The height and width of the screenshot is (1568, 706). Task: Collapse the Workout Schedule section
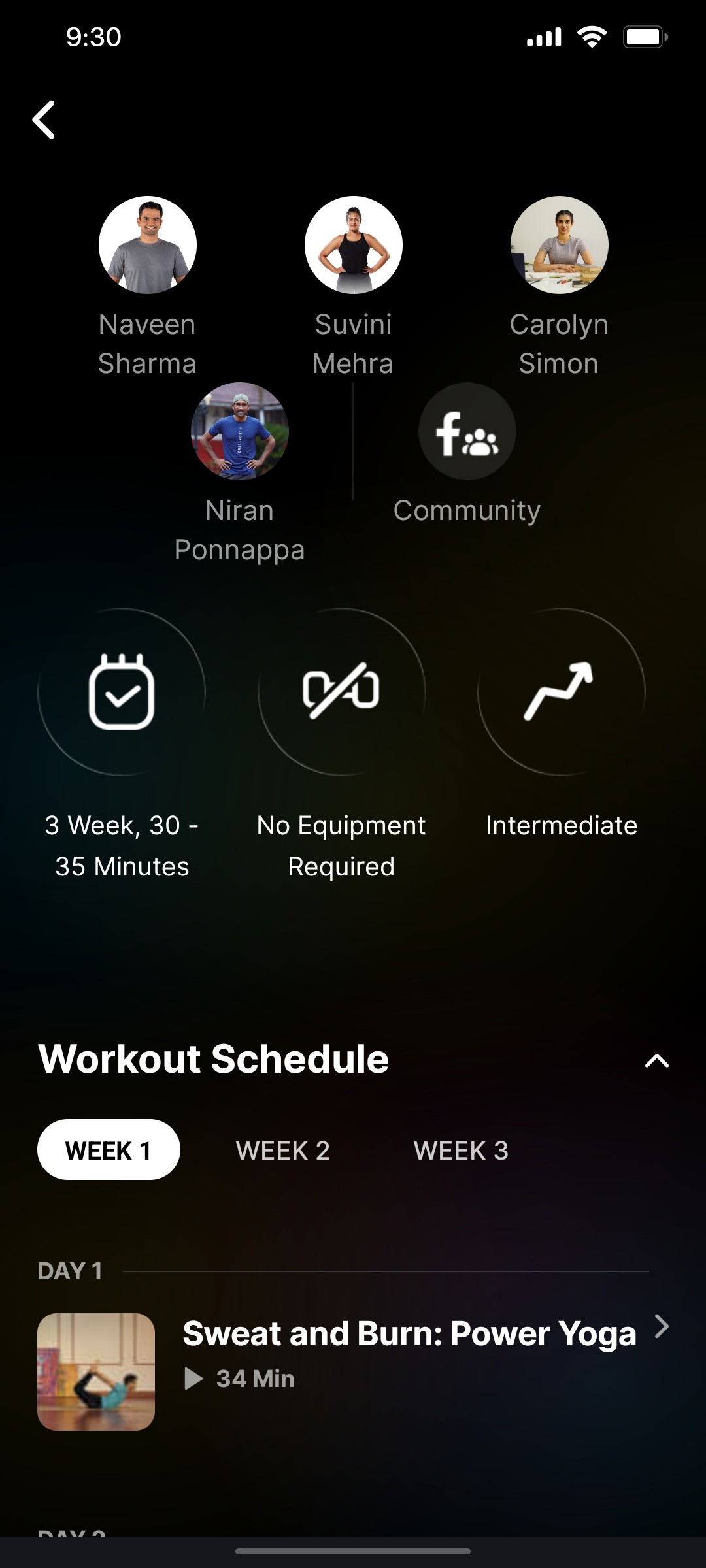click(x=656, y=1060)
